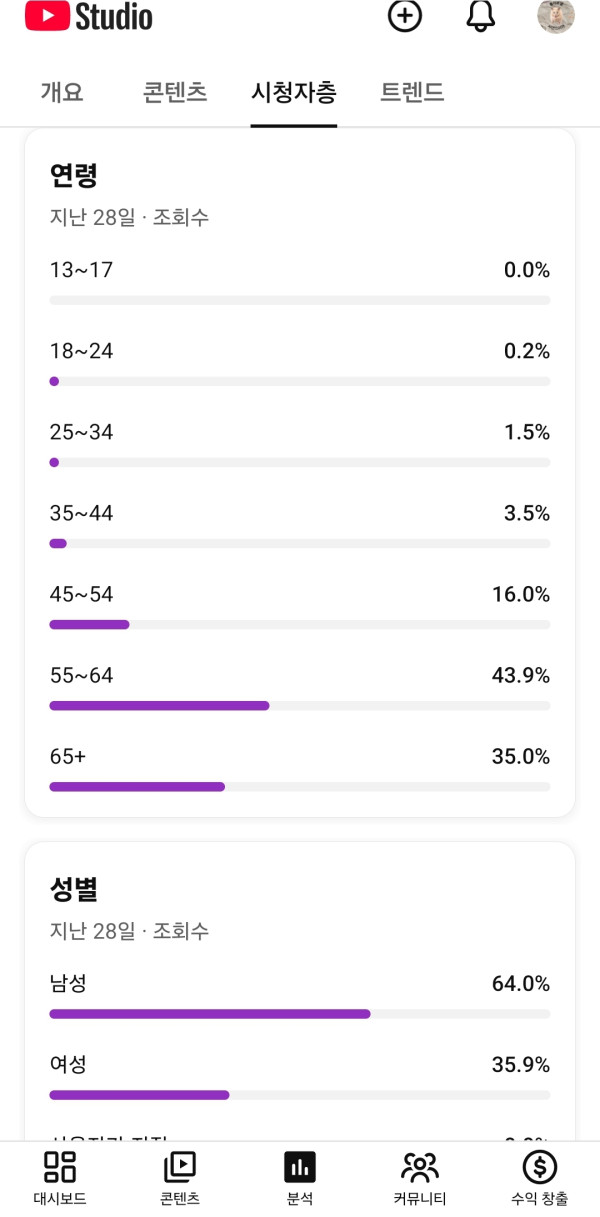
Task: Open the 분석 bottom tab
Action: (x=300, y=1178)
